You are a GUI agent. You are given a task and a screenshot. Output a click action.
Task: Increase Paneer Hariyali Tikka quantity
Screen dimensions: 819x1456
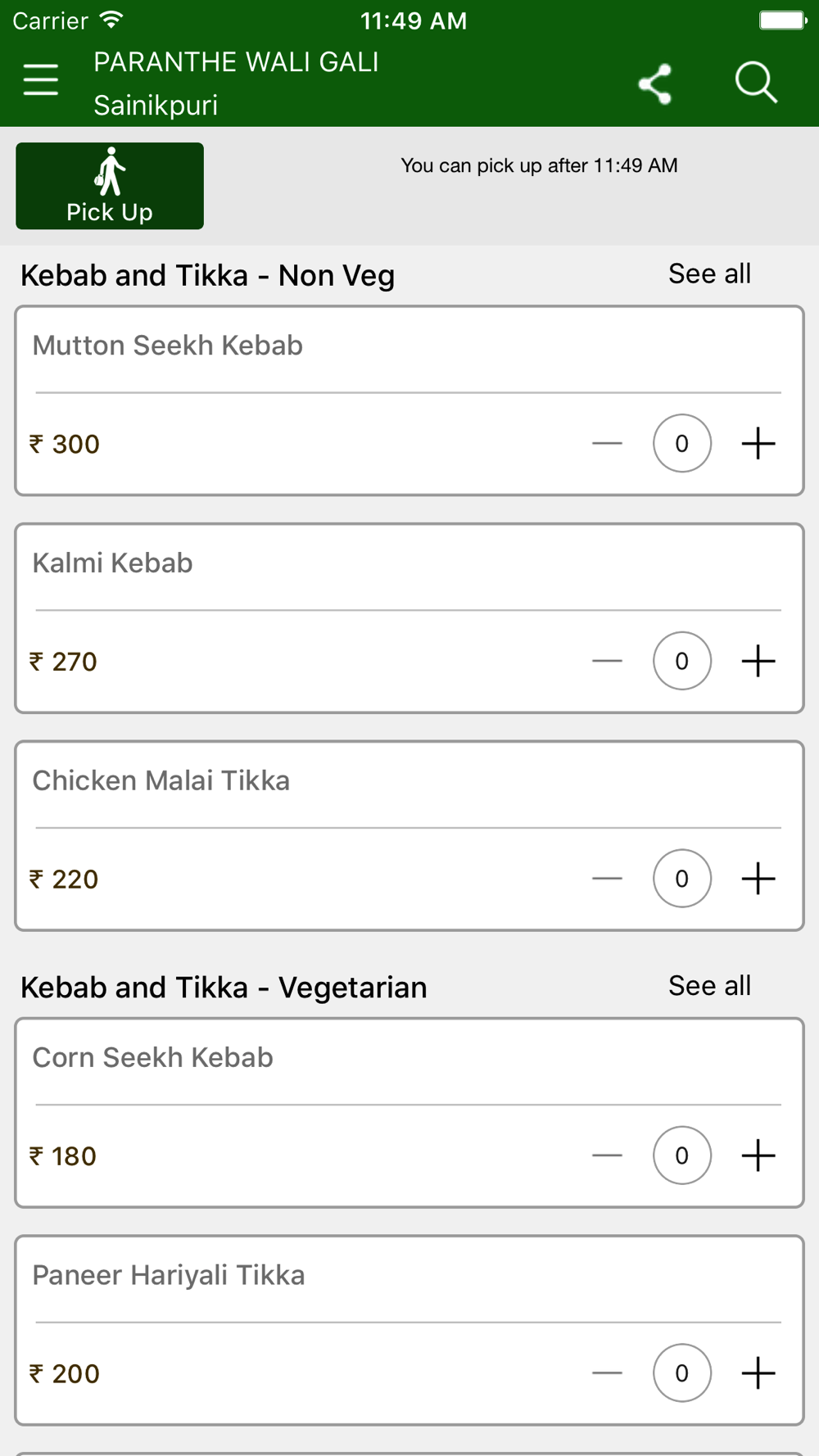pos(758,1373)
